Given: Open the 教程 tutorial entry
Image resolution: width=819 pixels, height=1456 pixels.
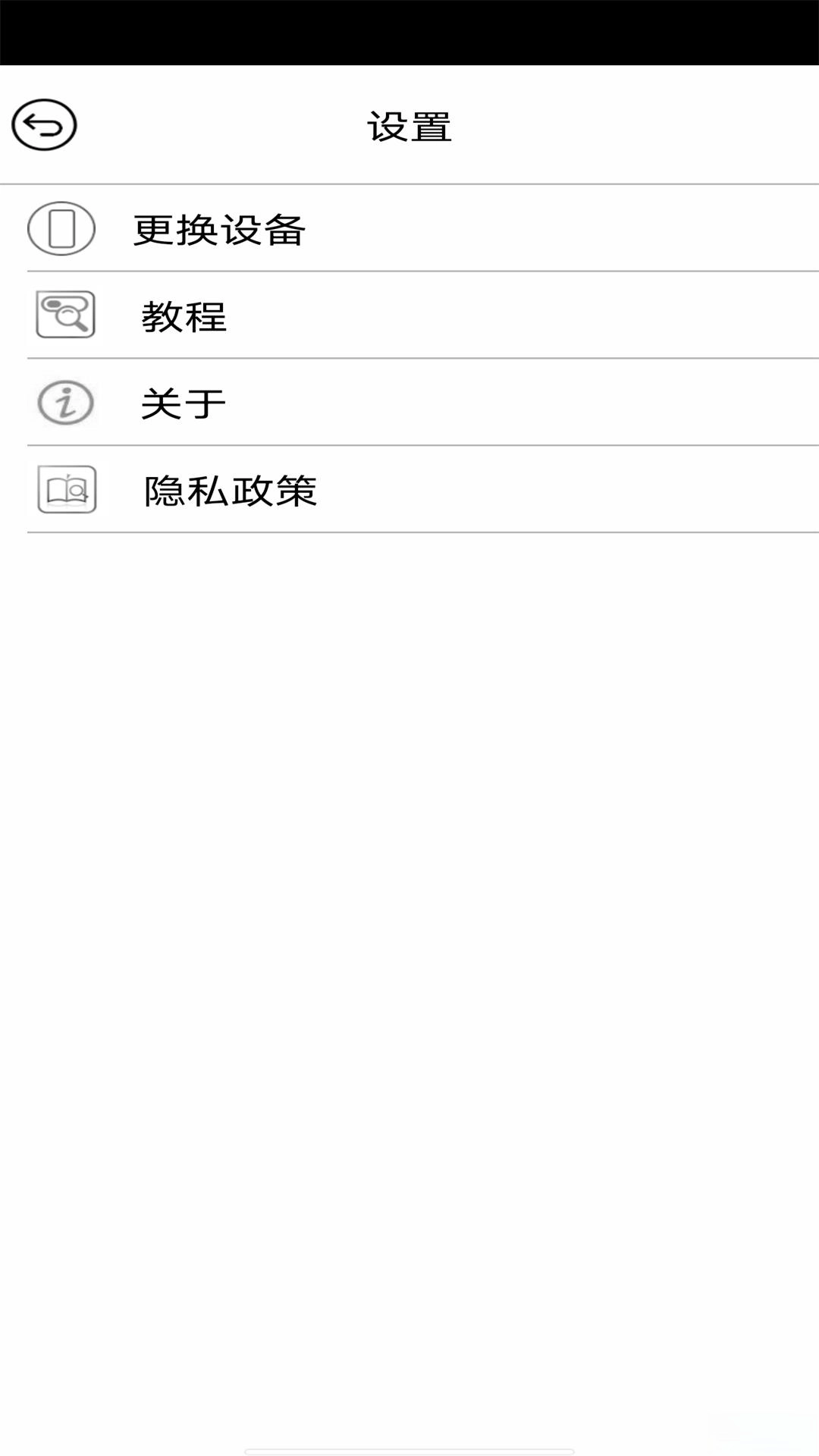Looking at the screenshot, I should [184, 318].
